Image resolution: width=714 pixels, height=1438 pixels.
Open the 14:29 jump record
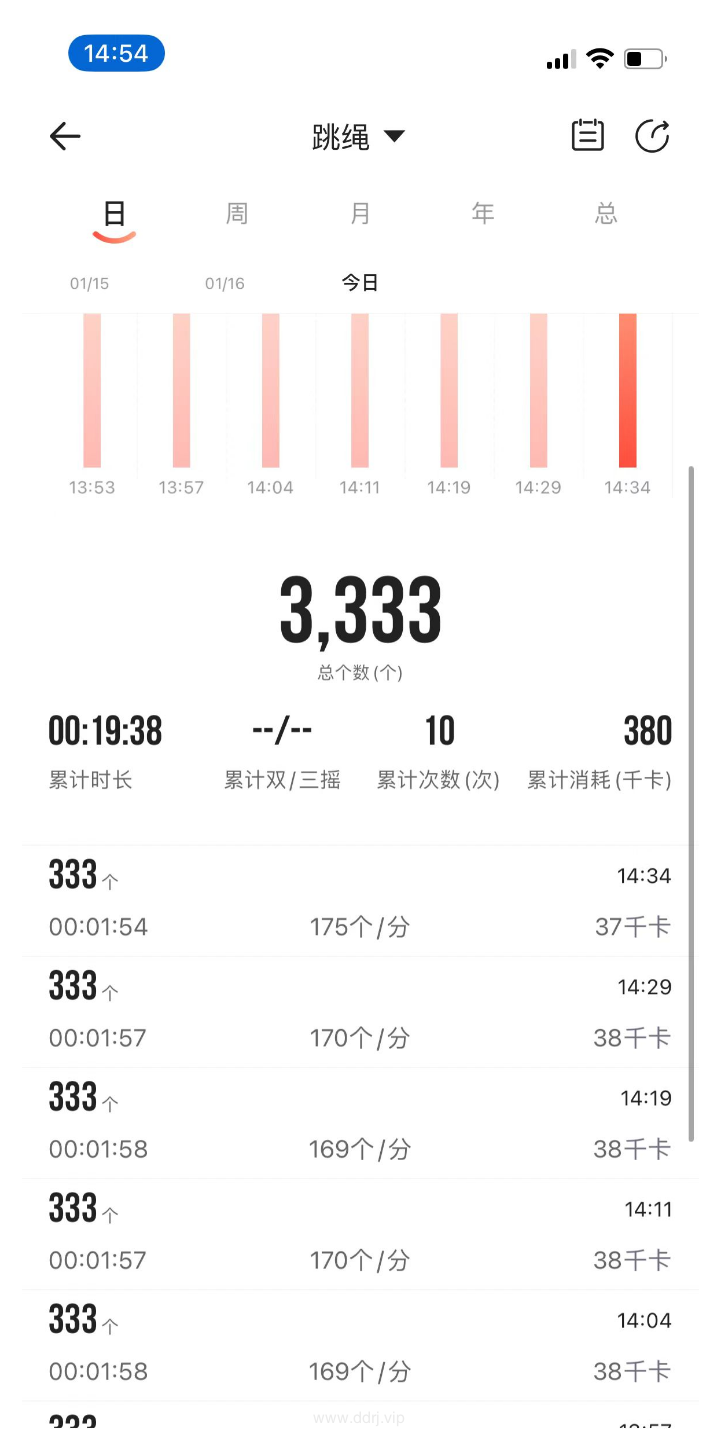pos(360,1012)
